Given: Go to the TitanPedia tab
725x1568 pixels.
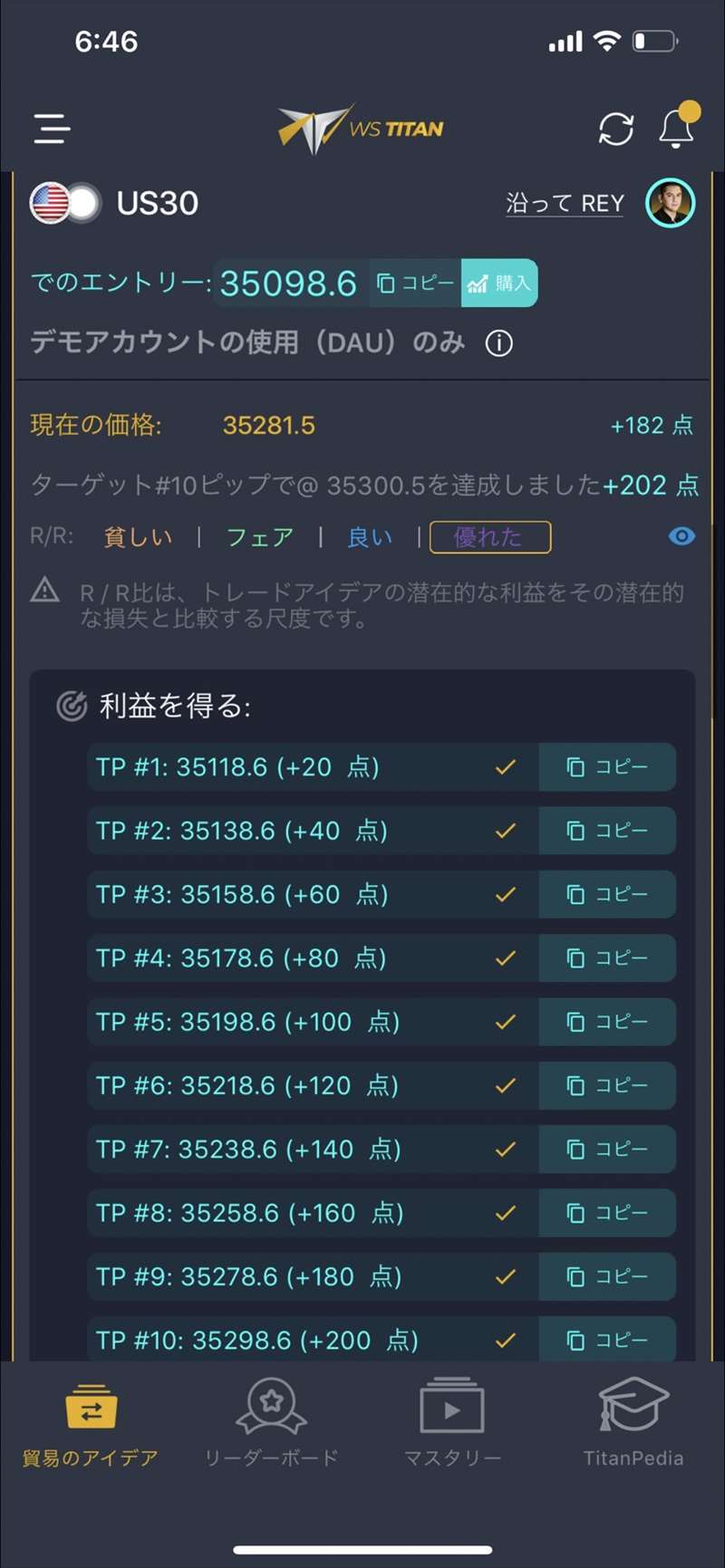Looking at the screenshot, I should pyautogui.click(x=633, y=1425).
